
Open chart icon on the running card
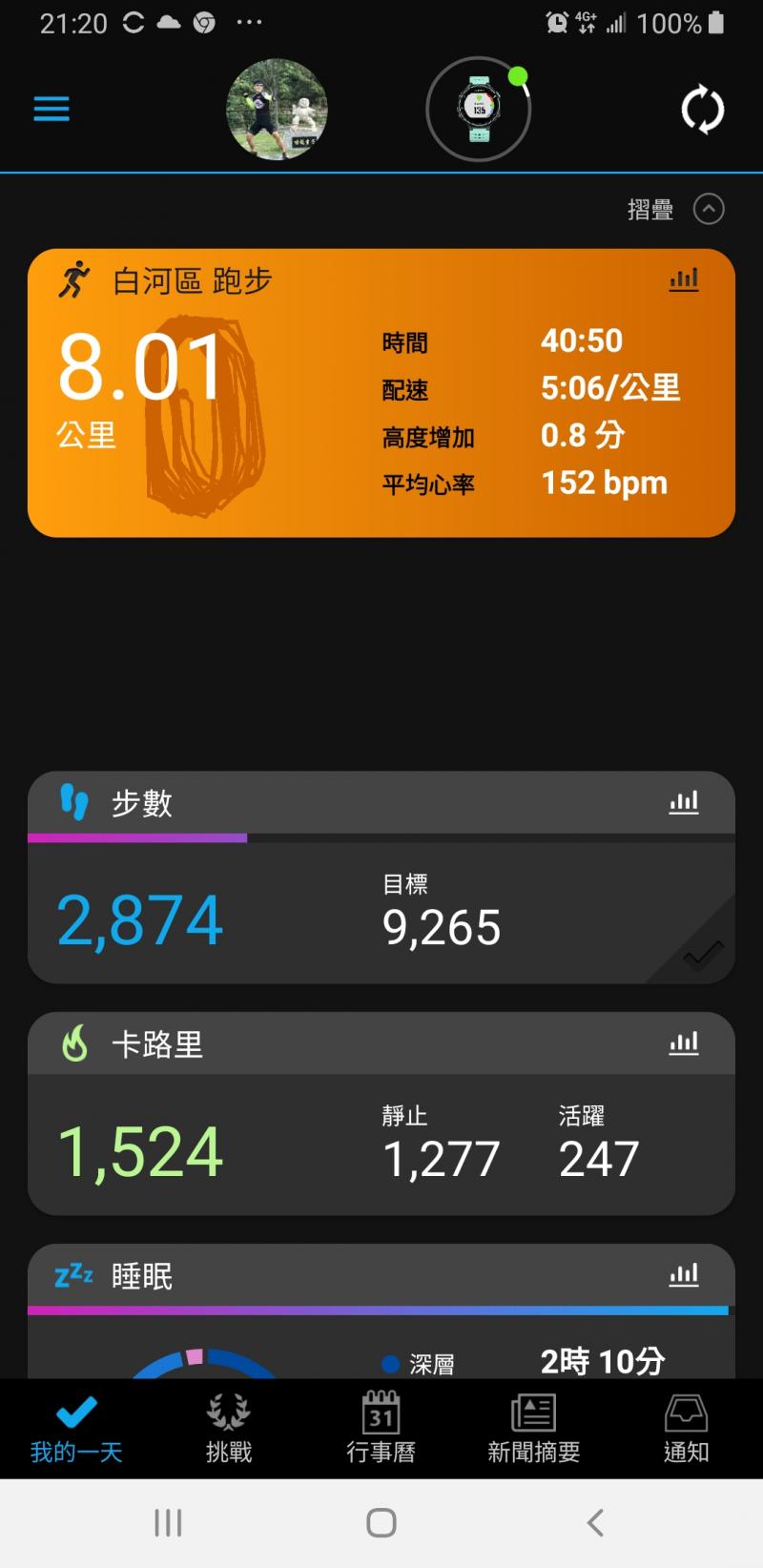click(683, 279)
